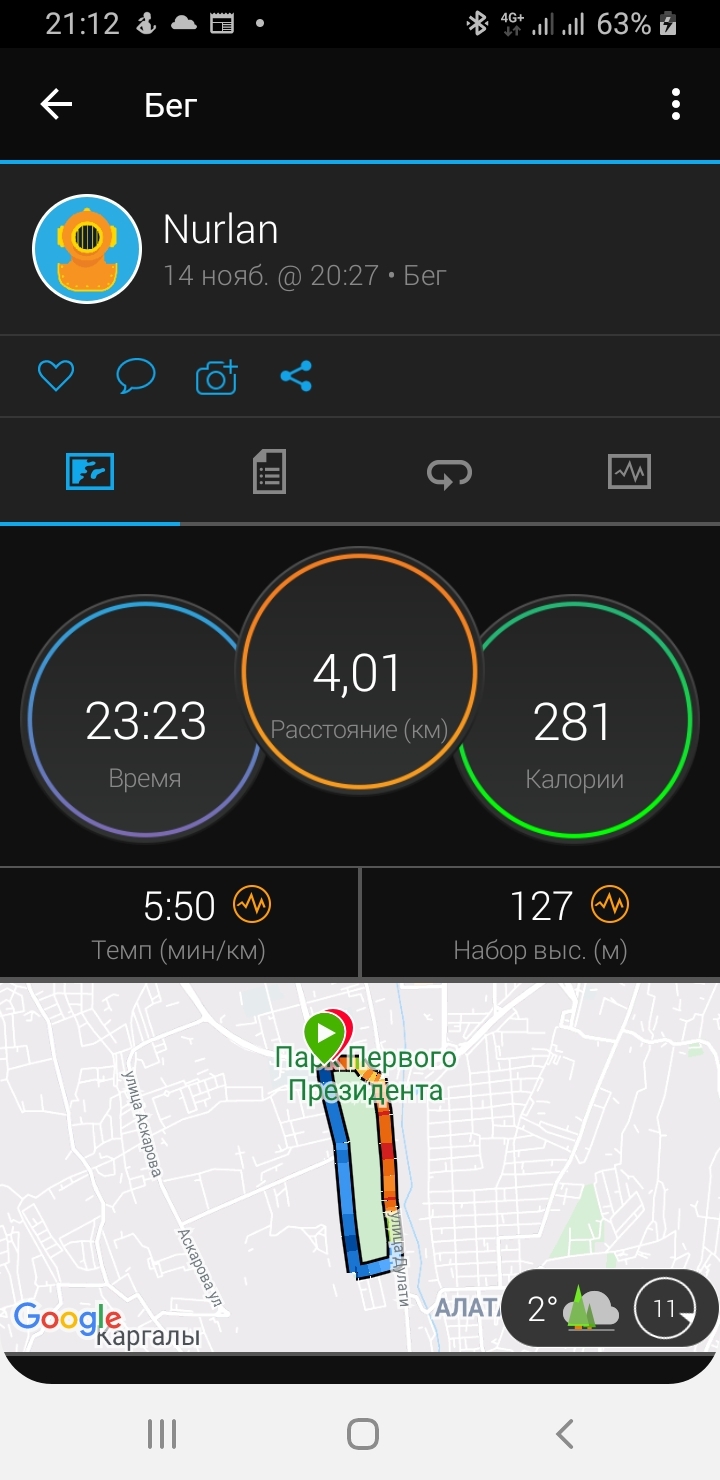The height and width of the screenshot is (1480, 720).
Task: Open the recent apps button
Action: tap(161, 1434)
